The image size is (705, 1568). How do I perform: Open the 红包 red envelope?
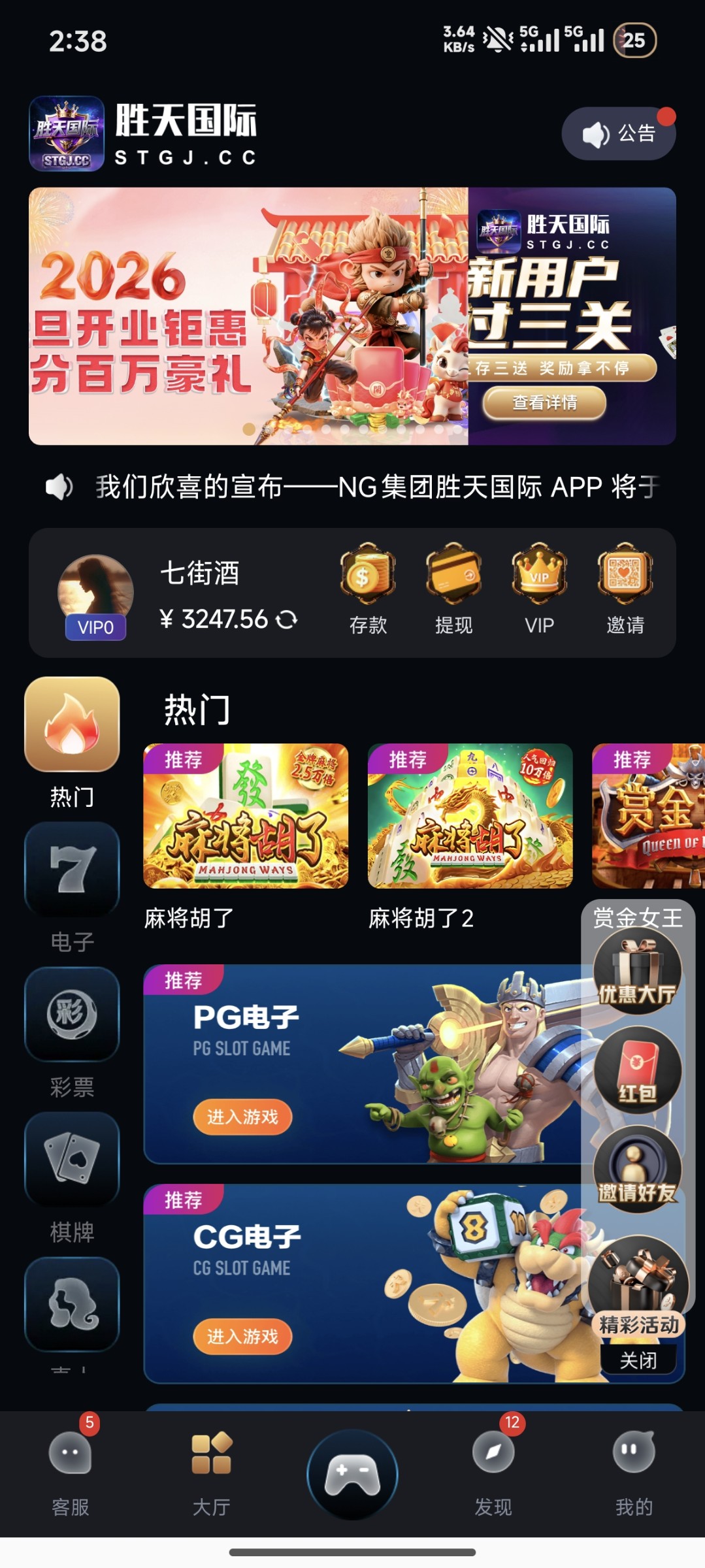click(x=637, y=1070)
